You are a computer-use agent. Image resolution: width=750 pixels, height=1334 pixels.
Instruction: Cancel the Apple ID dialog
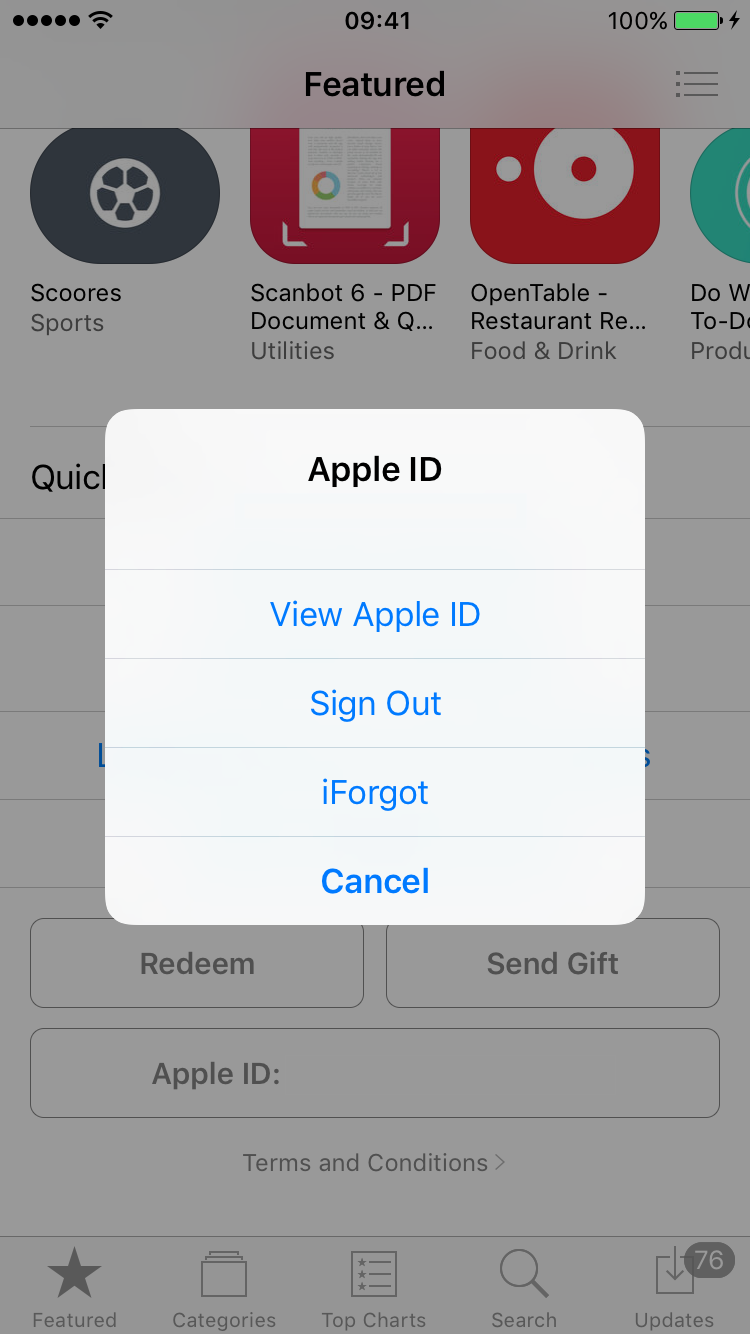(375, 881)
